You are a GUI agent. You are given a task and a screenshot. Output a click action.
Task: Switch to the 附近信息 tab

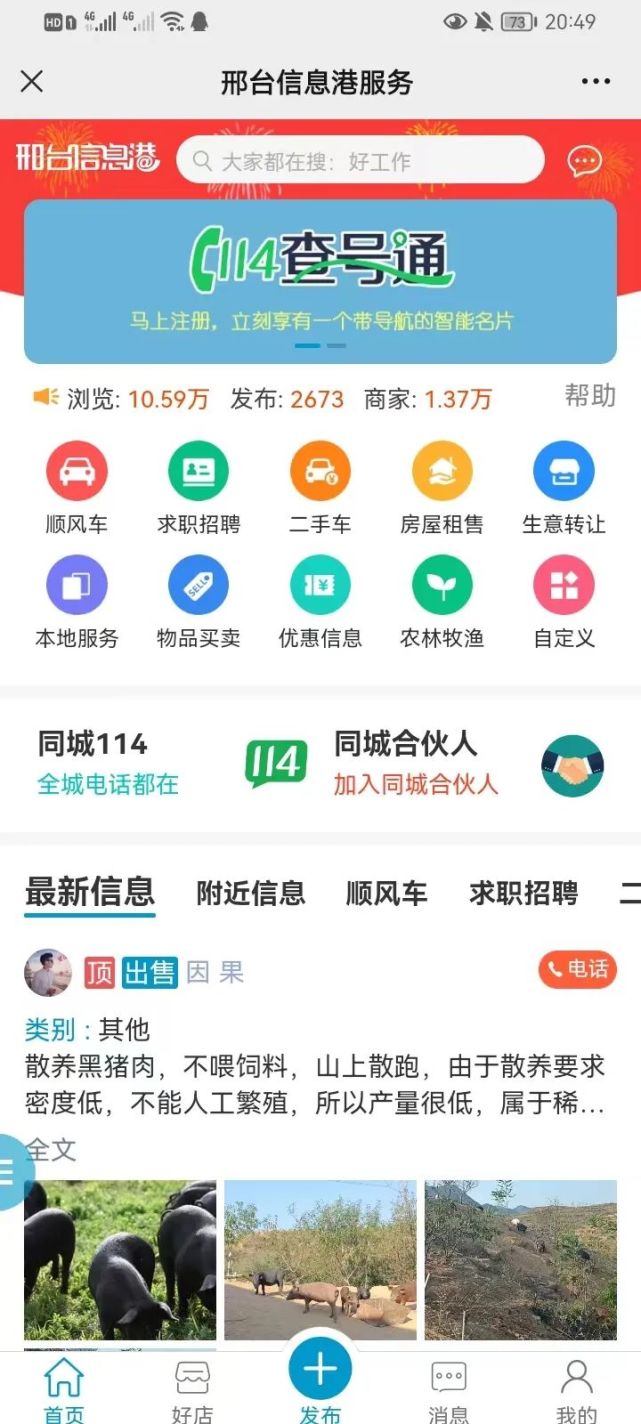(x=250, y=893)
